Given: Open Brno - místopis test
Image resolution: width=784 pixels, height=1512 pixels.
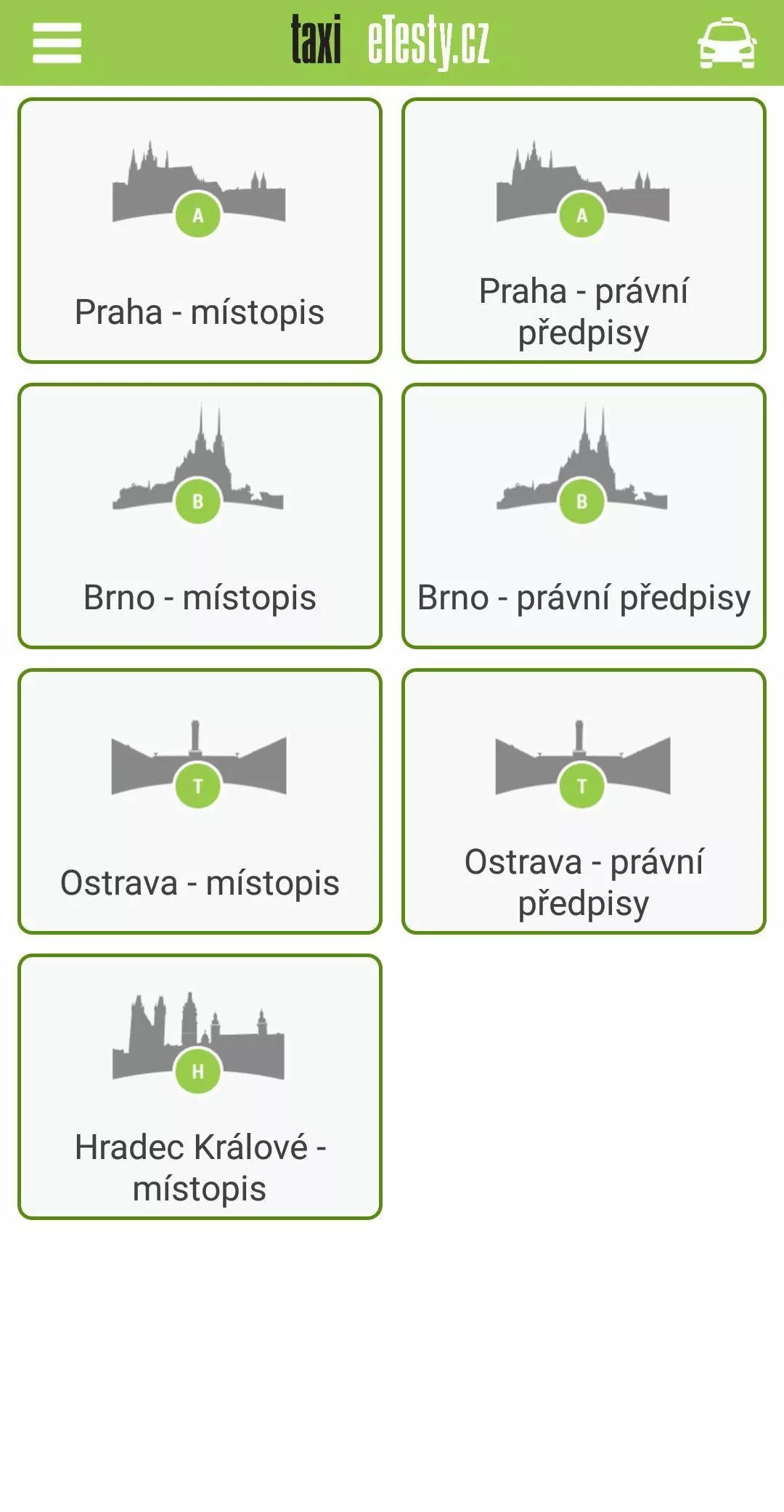Looking at the screenshot, I should [x=200, y=516].
